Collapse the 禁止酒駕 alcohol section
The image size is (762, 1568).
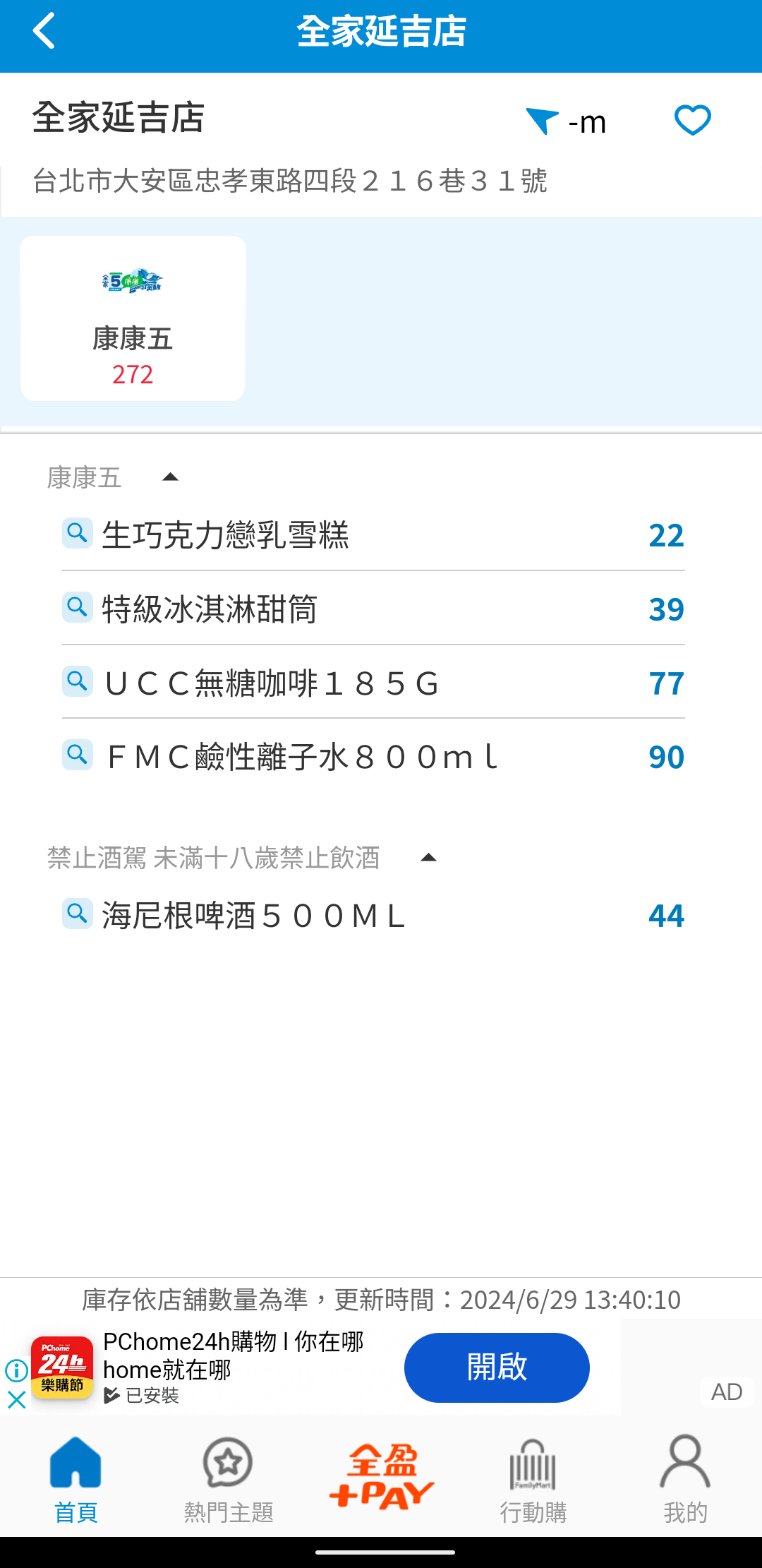tap(428, 858)
